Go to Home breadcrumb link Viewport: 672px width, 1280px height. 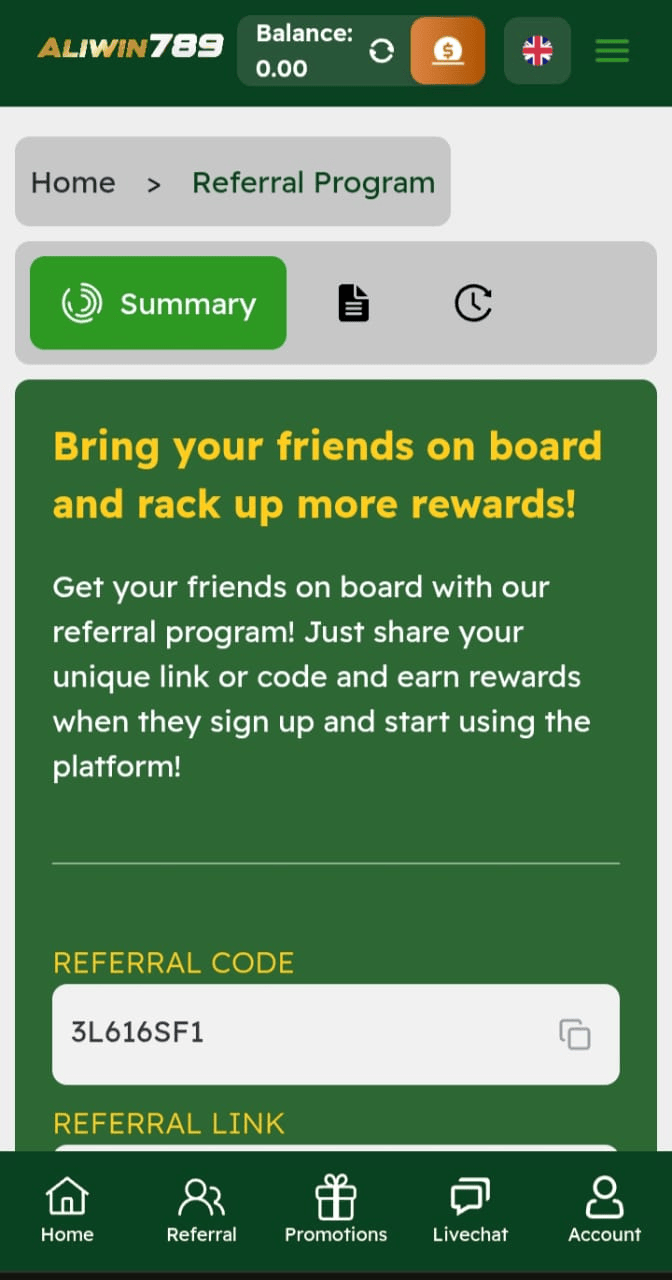[x=73, y=183]
